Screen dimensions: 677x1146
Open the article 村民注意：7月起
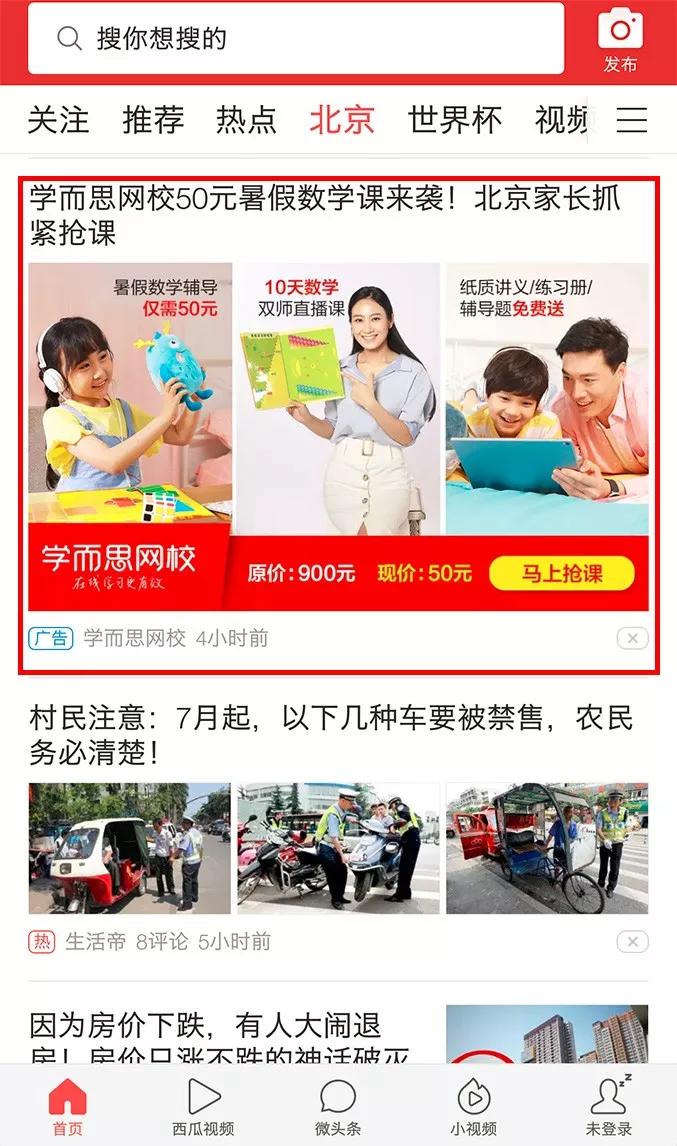[x=330, y=734]
